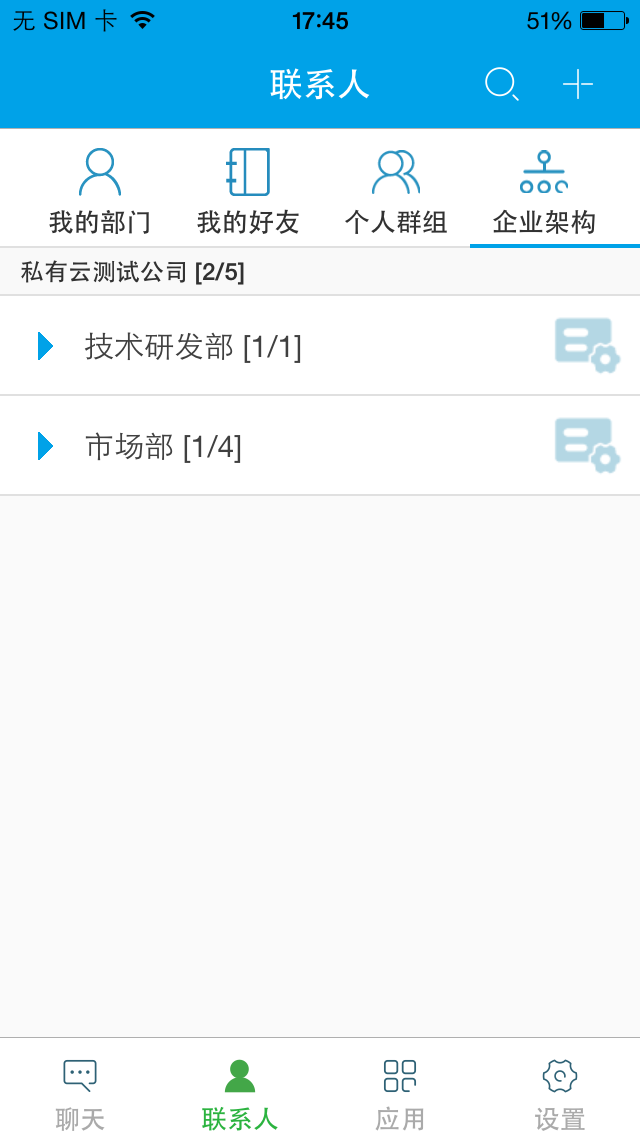Open the 联系人 bottom tab
This screenshot has height=1136, width=640.
coord(240,1093)
